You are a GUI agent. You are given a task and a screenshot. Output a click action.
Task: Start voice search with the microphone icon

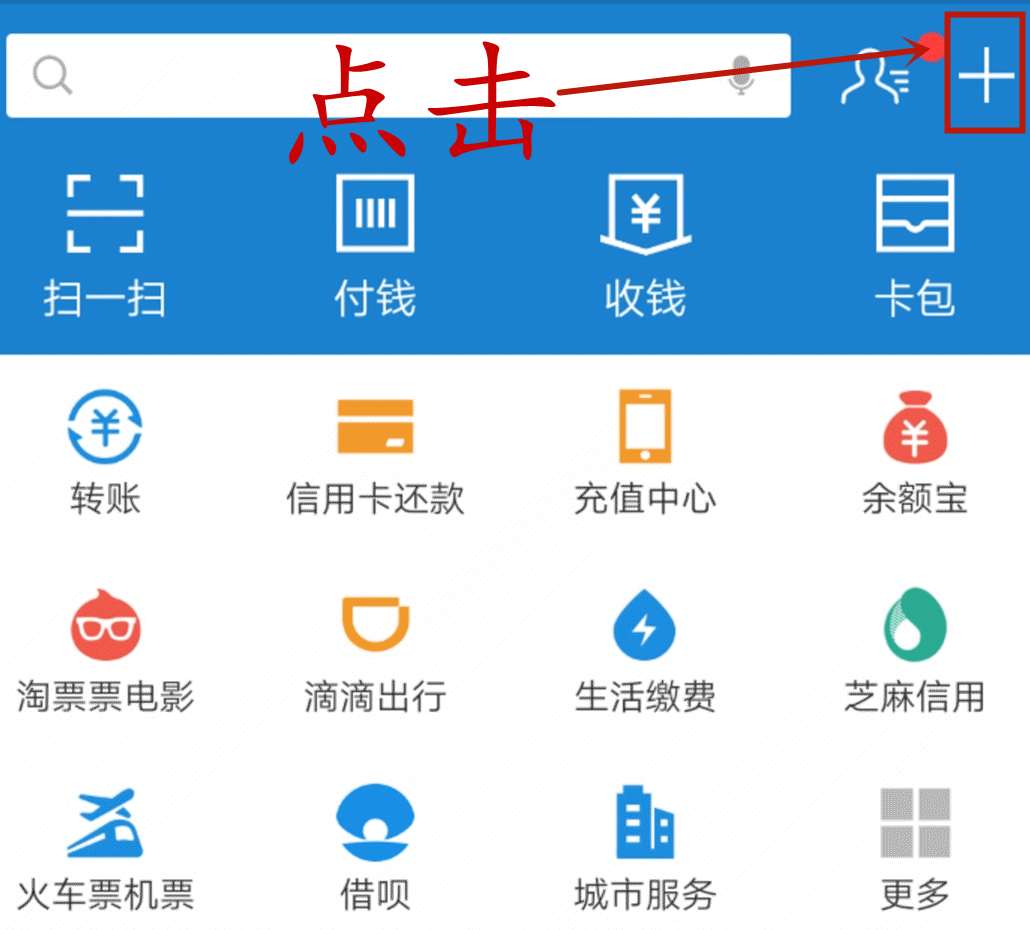[740, 76]
